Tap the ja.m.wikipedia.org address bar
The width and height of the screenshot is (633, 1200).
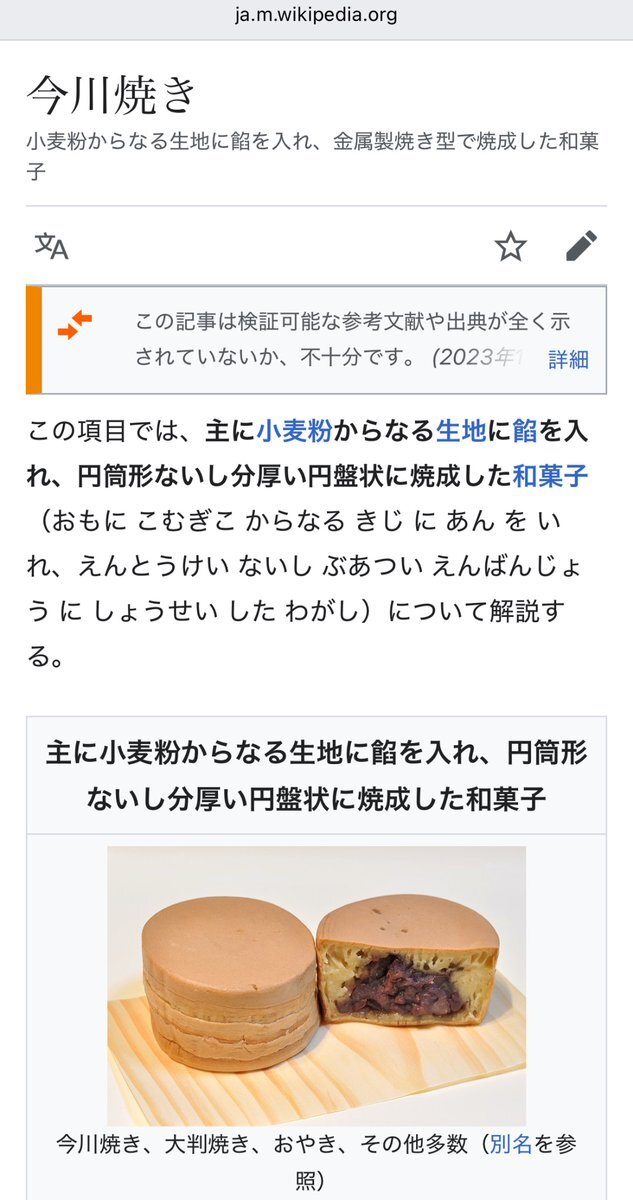tap(316, 15)
